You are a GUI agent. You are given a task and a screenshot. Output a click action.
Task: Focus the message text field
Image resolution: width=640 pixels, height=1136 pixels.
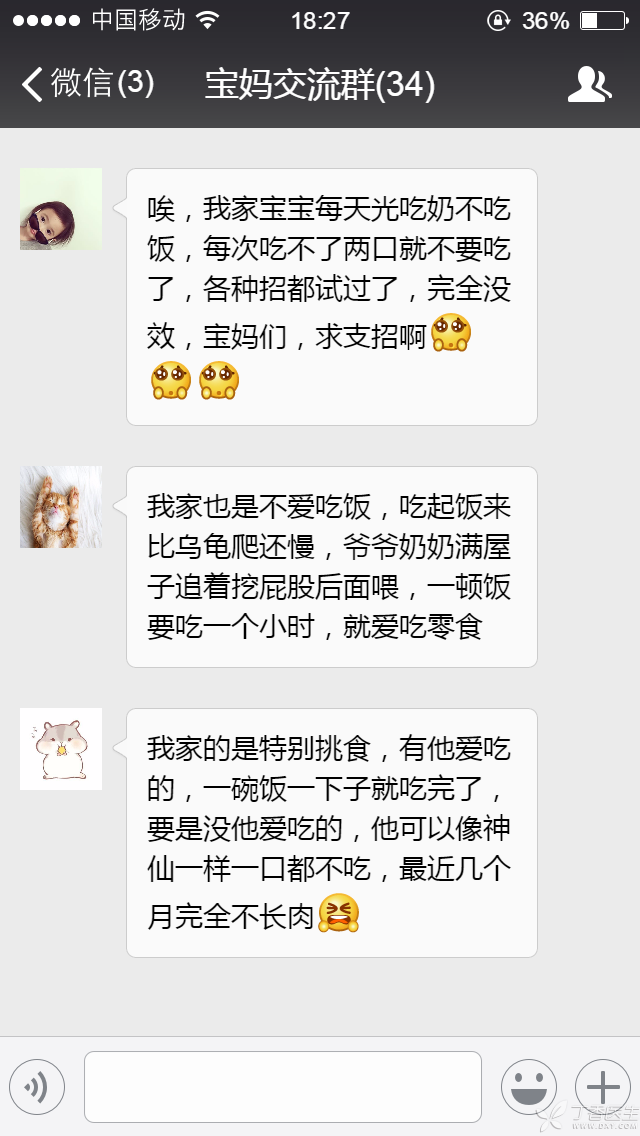282,1087
